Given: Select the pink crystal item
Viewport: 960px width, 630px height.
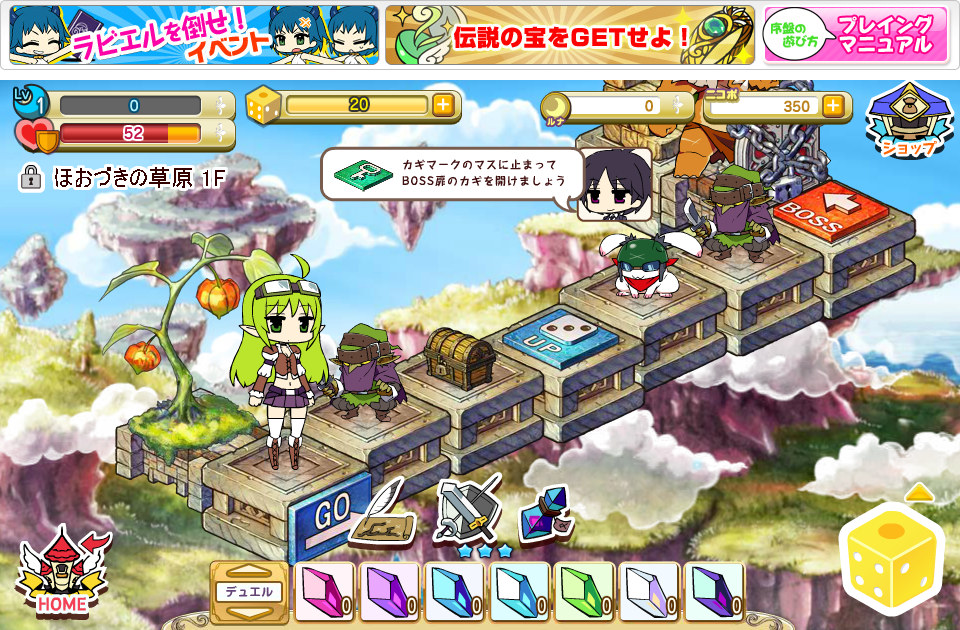Looking at the screenshot, I should click(x=324, y=591).
